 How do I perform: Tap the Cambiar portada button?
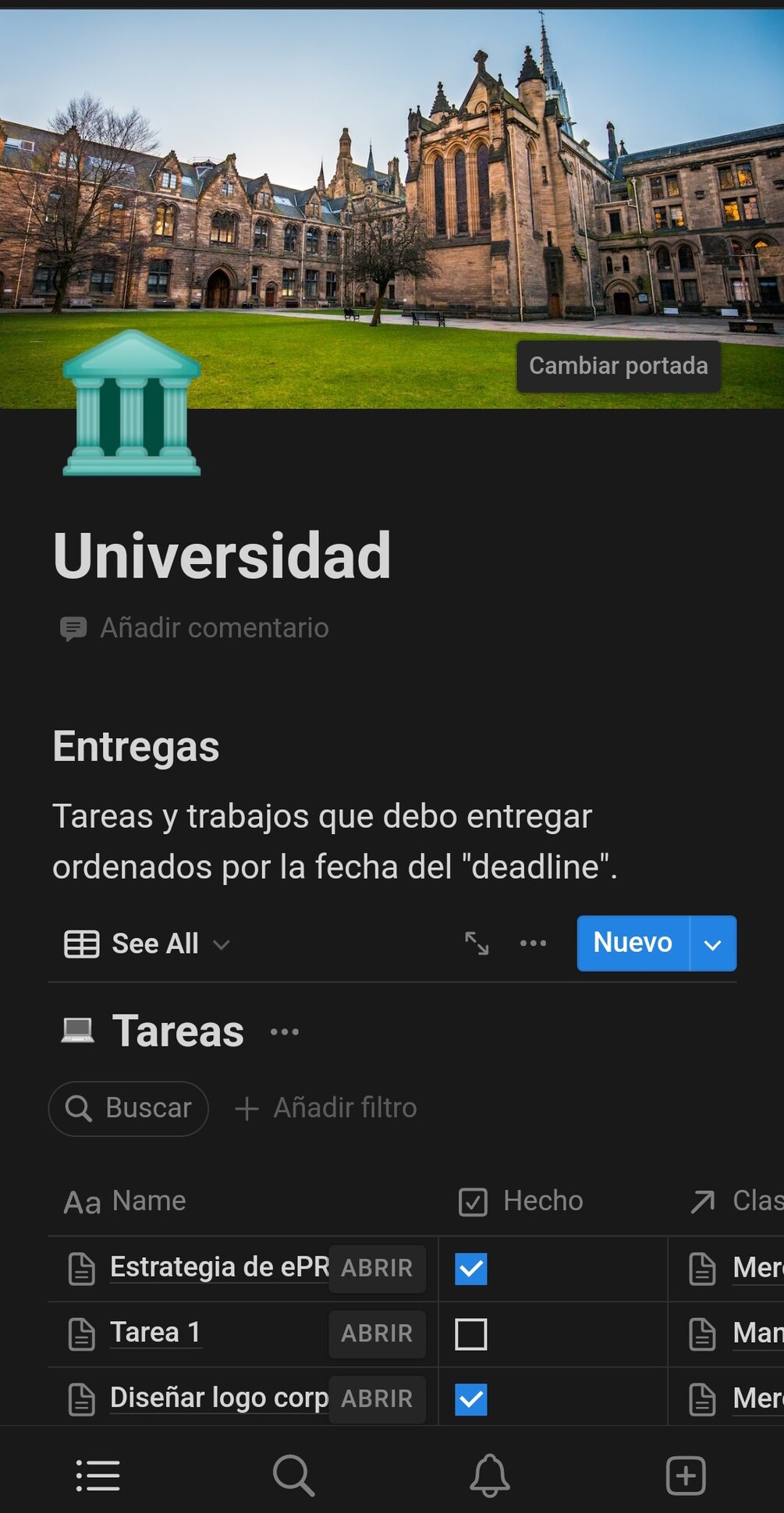tap(618, 366)
